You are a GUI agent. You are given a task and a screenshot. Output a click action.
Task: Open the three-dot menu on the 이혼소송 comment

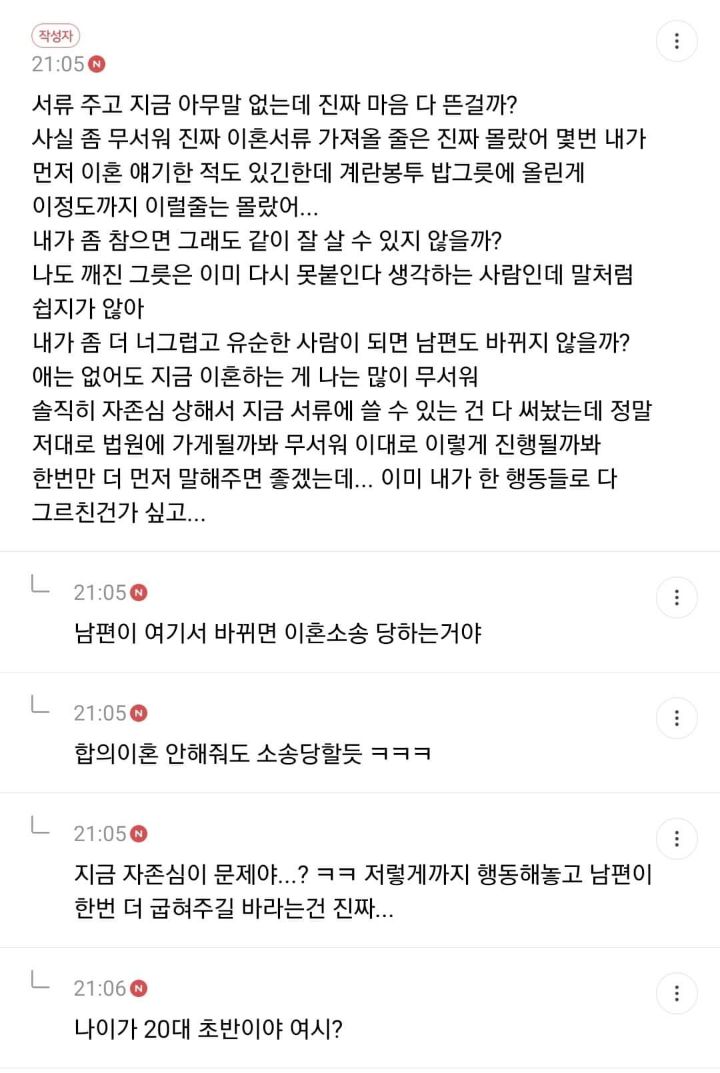click(x=678, y=597)
